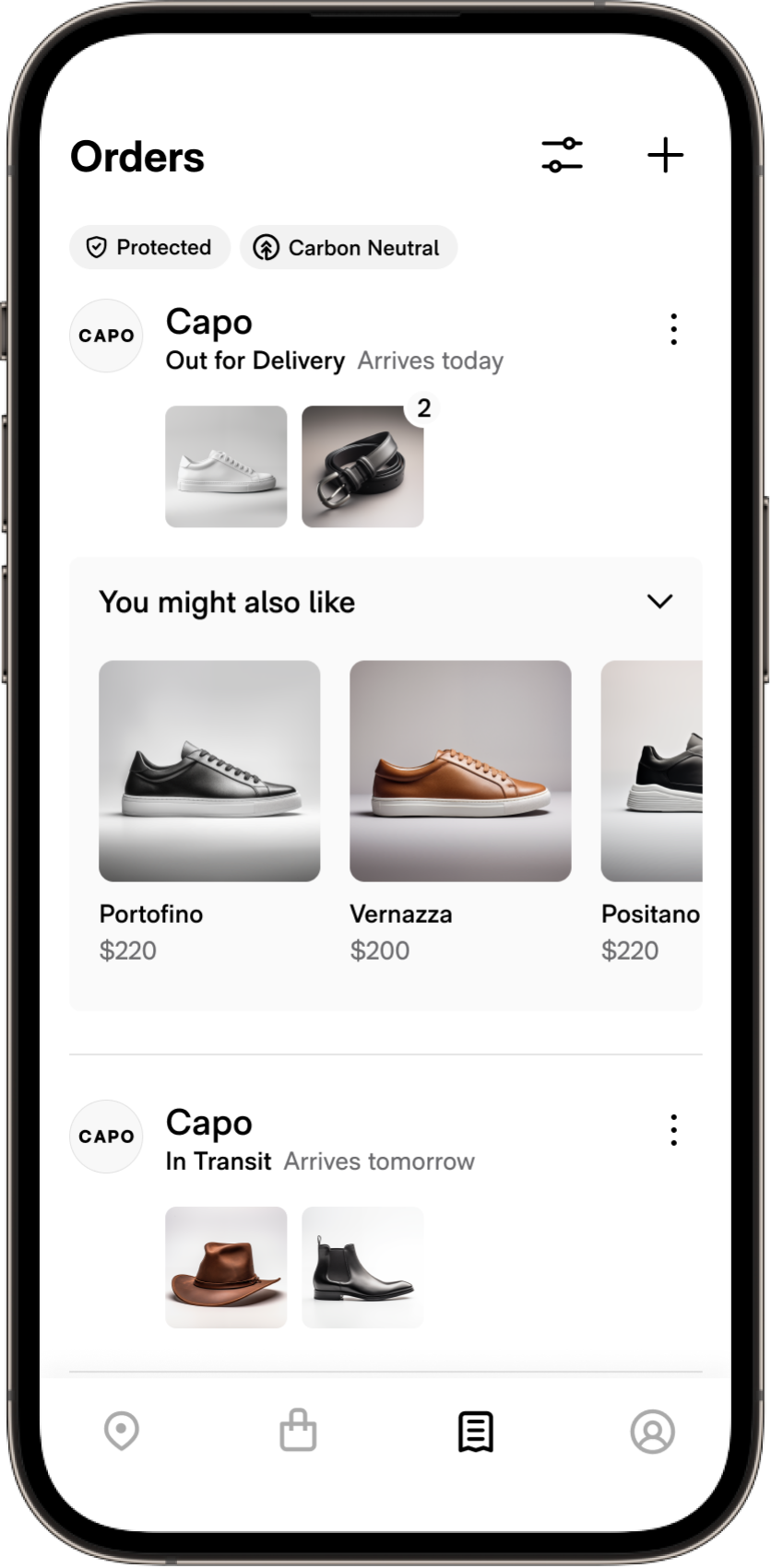View the black Chelsea boot thumbnail
This screenshot has width=771, height=1568.
362,1267
